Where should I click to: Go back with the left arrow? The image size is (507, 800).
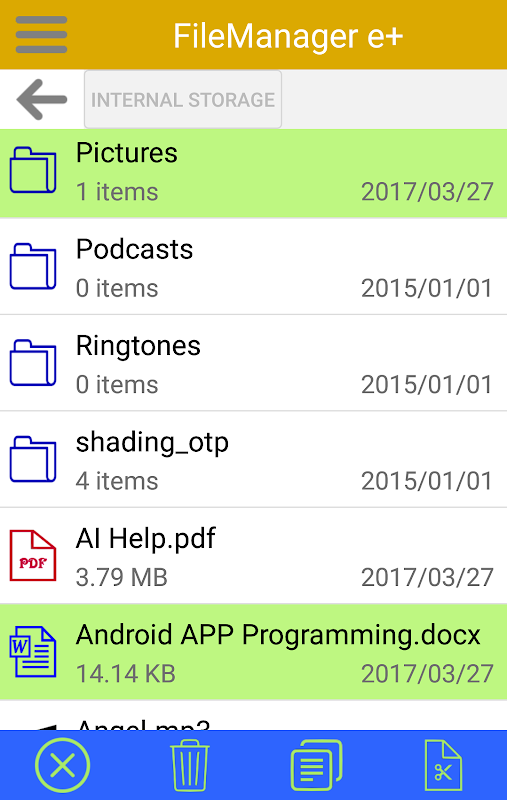coord(41,99)
